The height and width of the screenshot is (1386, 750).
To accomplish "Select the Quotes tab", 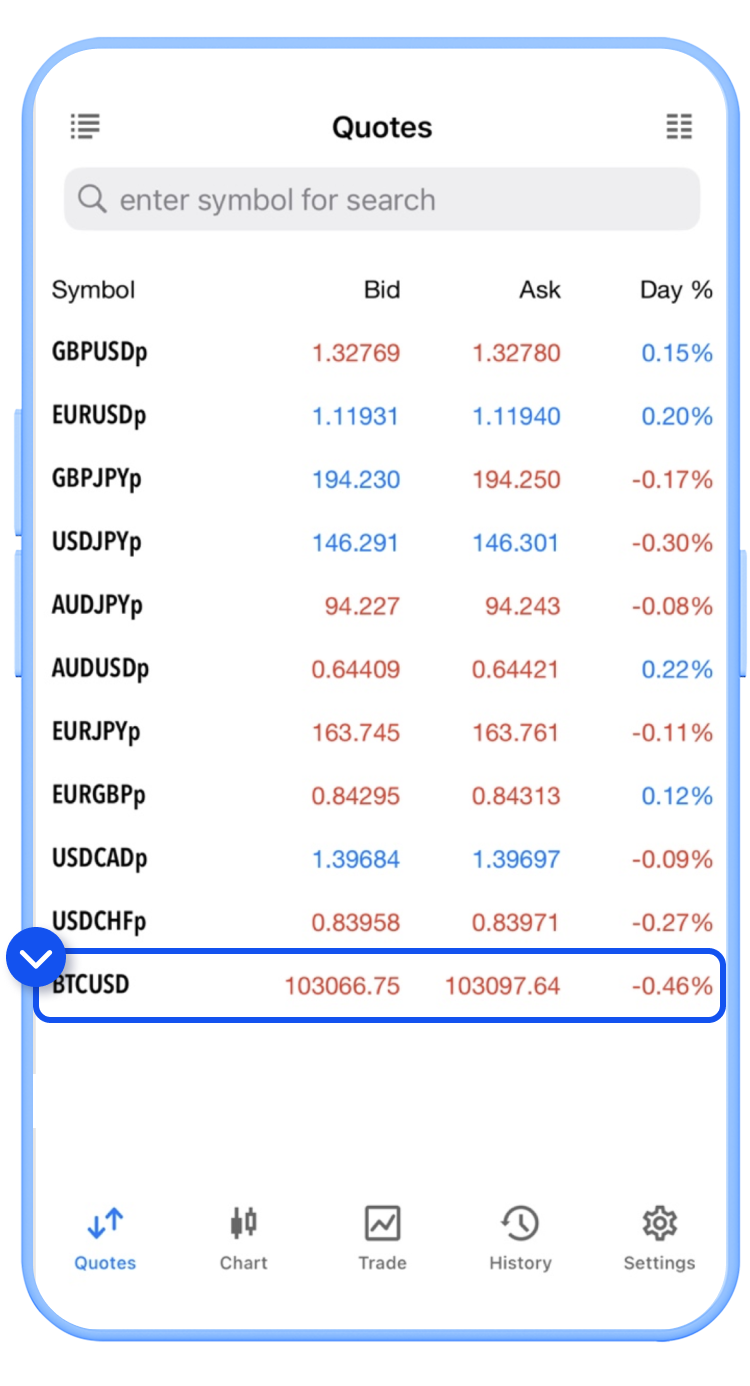I will pyautogui.click(x=105, y=1239).
